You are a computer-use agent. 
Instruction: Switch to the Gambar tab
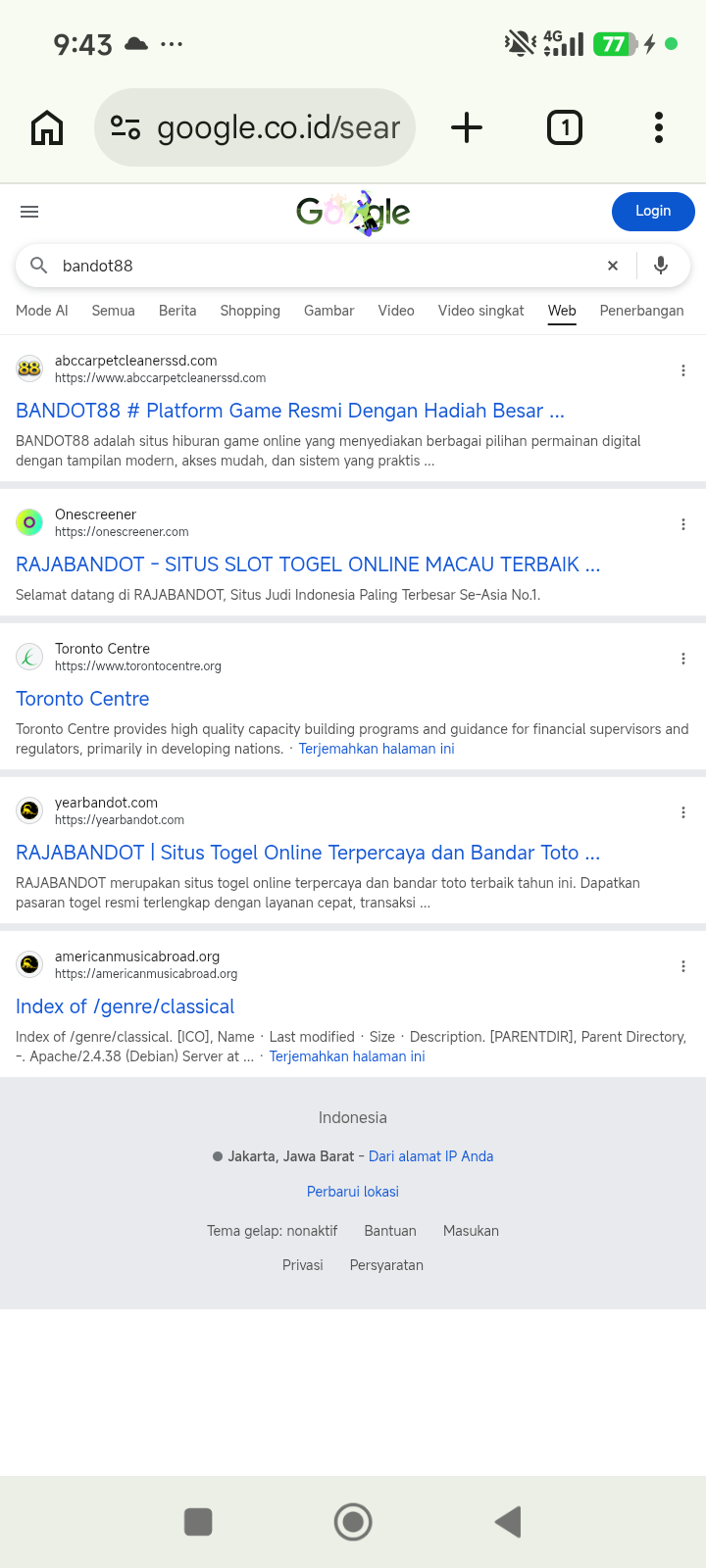pos(328,311)
